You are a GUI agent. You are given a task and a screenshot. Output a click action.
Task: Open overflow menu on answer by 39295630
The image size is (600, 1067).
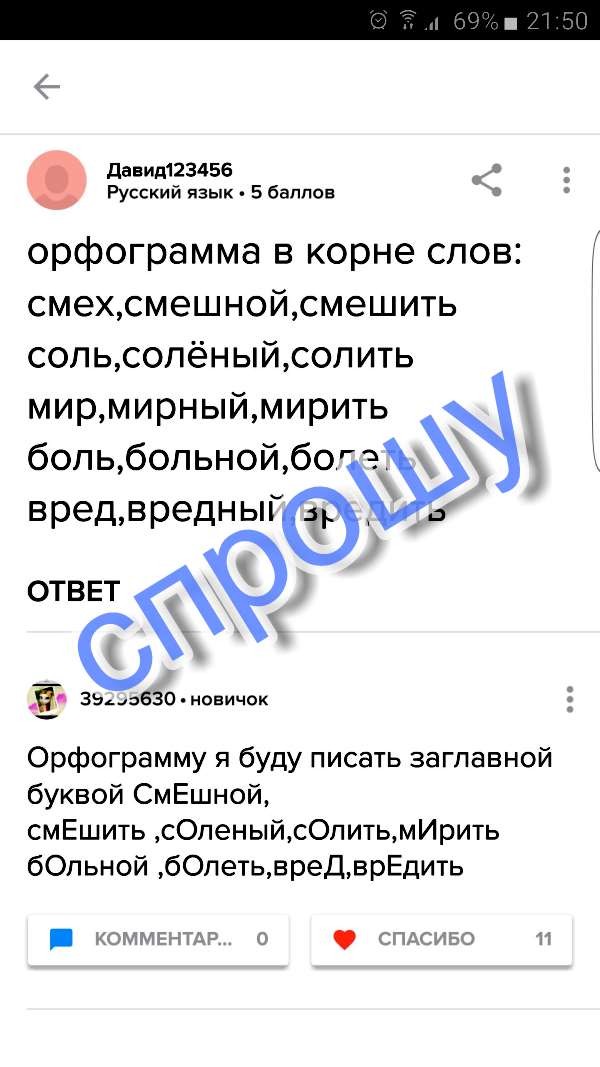point(569,699)
